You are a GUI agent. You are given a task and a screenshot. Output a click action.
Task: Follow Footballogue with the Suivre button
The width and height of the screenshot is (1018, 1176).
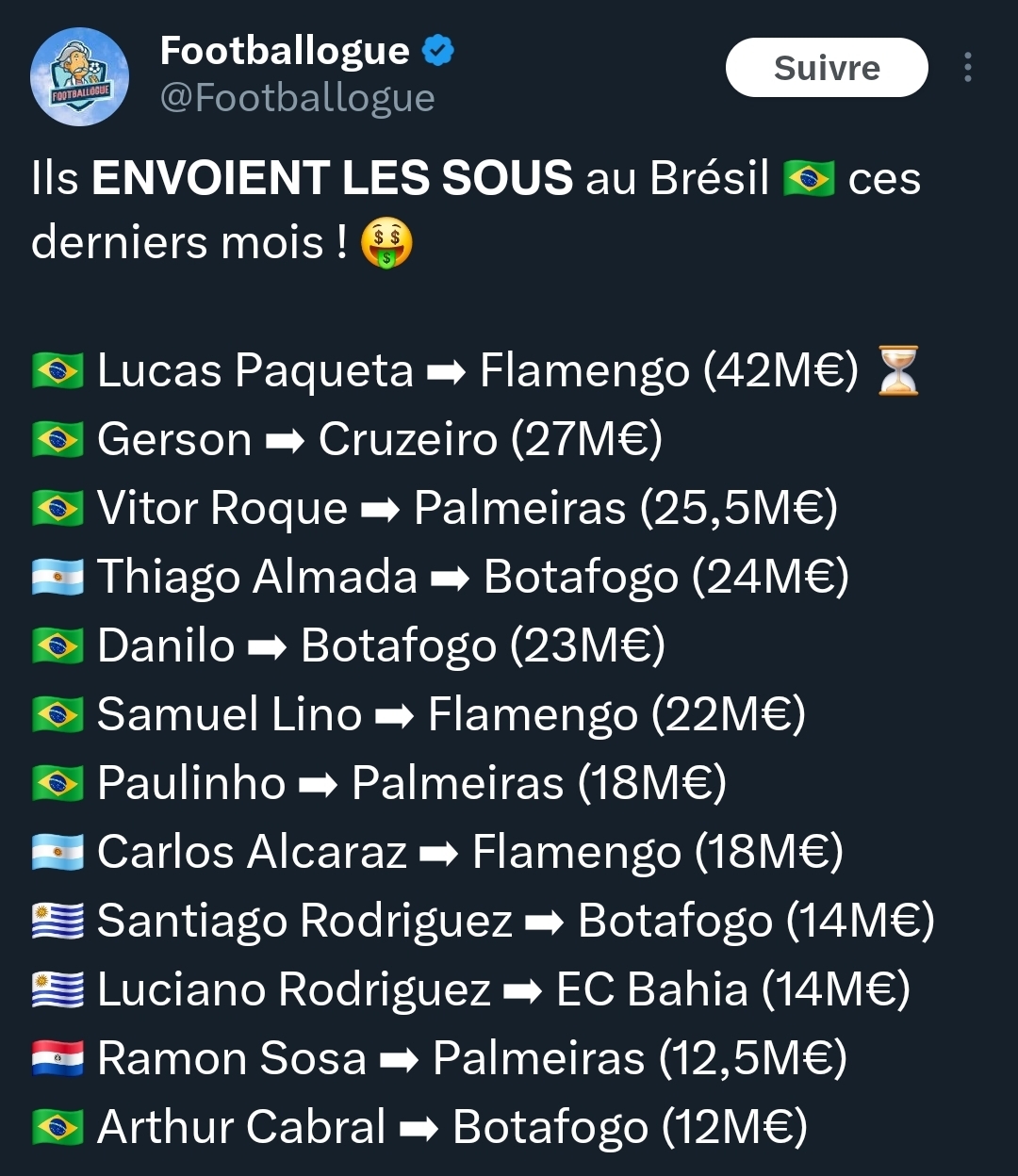tap(826, 68)
